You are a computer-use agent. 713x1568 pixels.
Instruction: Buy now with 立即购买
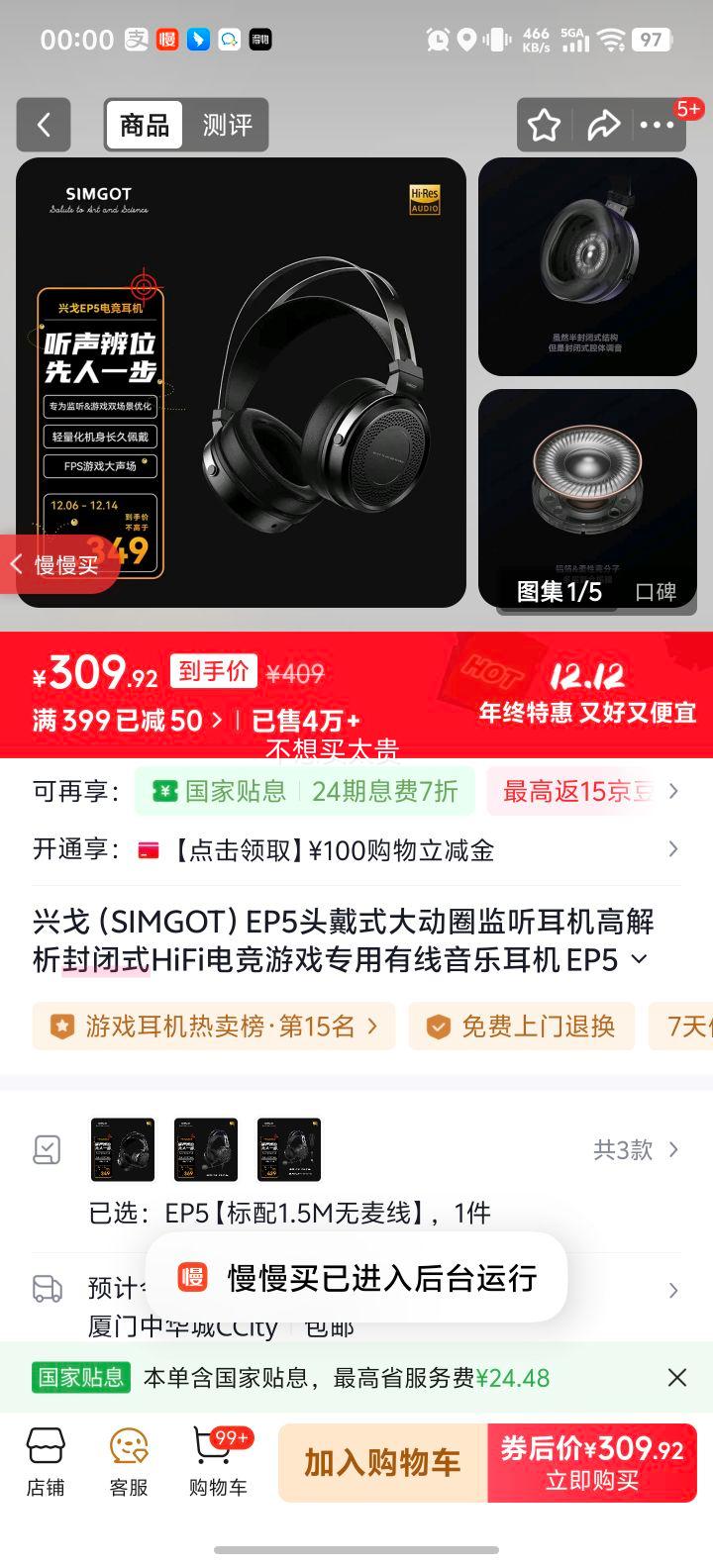tap(592, 1463)
